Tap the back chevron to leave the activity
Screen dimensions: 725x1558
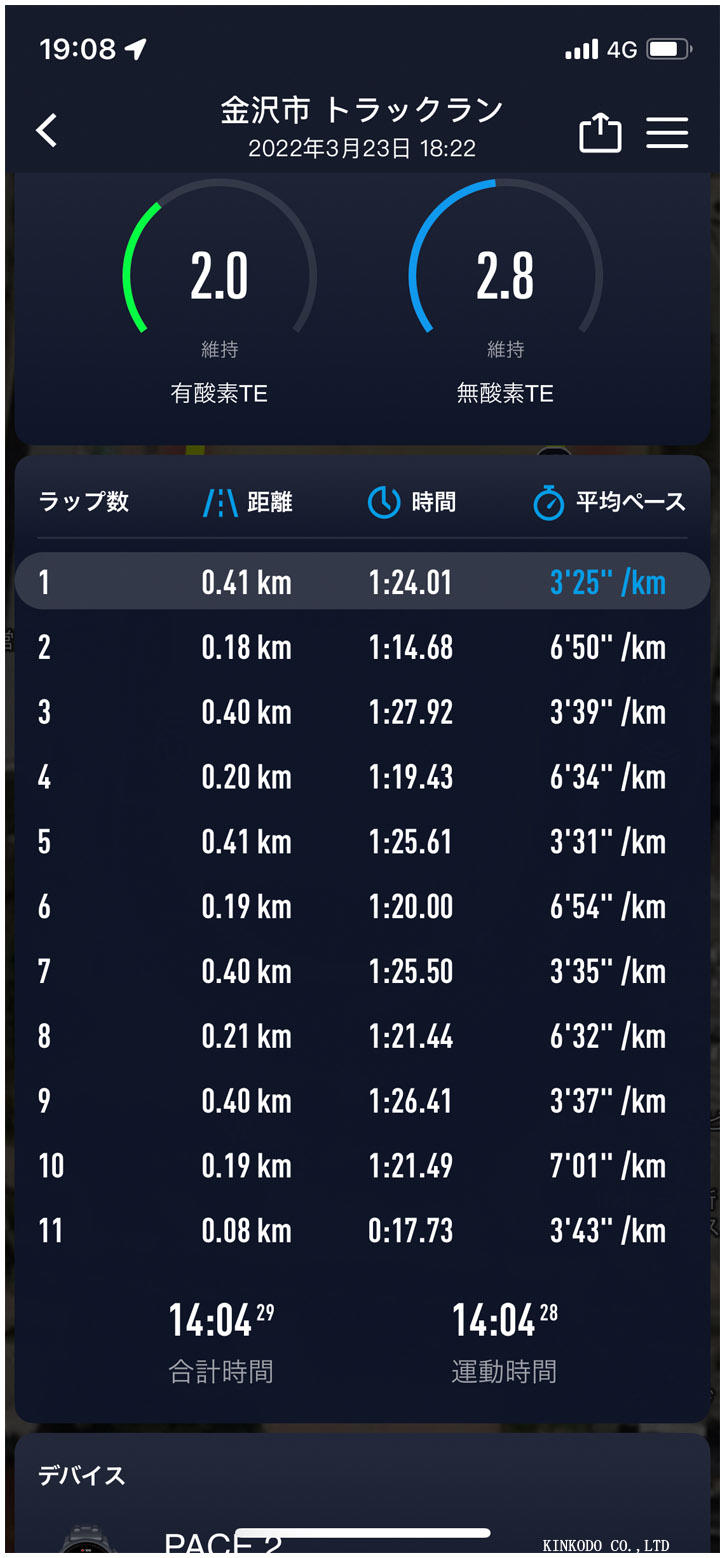45,131
